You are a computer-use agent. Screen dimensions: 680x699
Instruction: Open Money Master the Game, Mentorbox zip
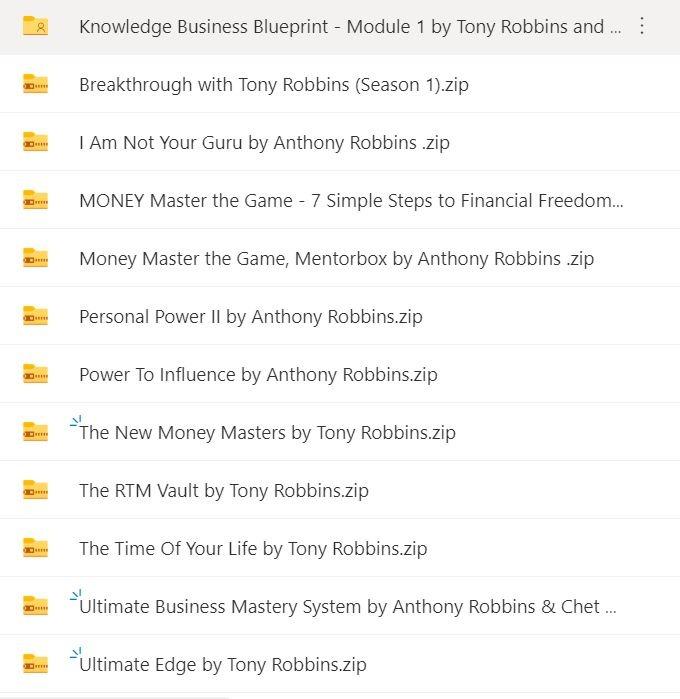336,258
